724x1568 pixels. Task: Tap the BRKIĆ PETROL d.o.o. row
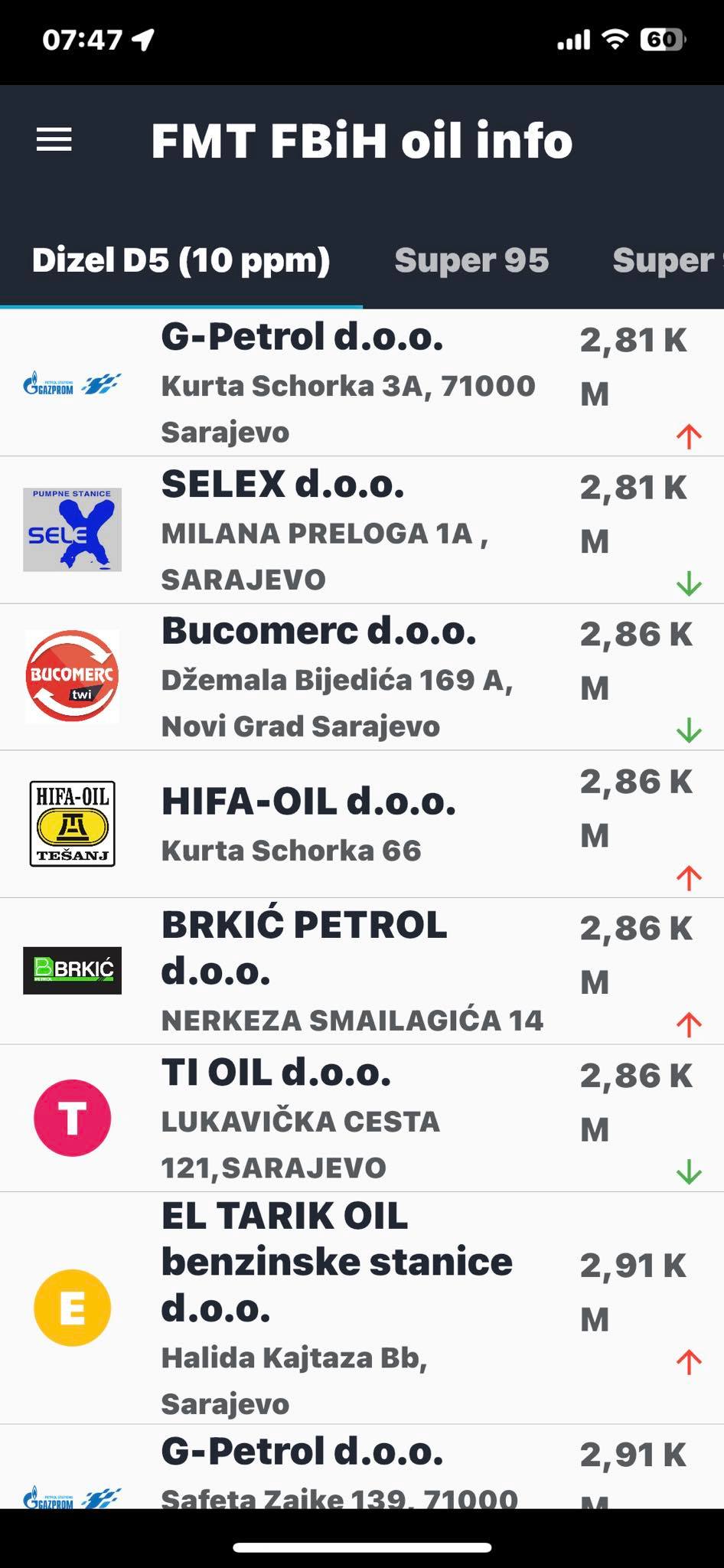362,971
